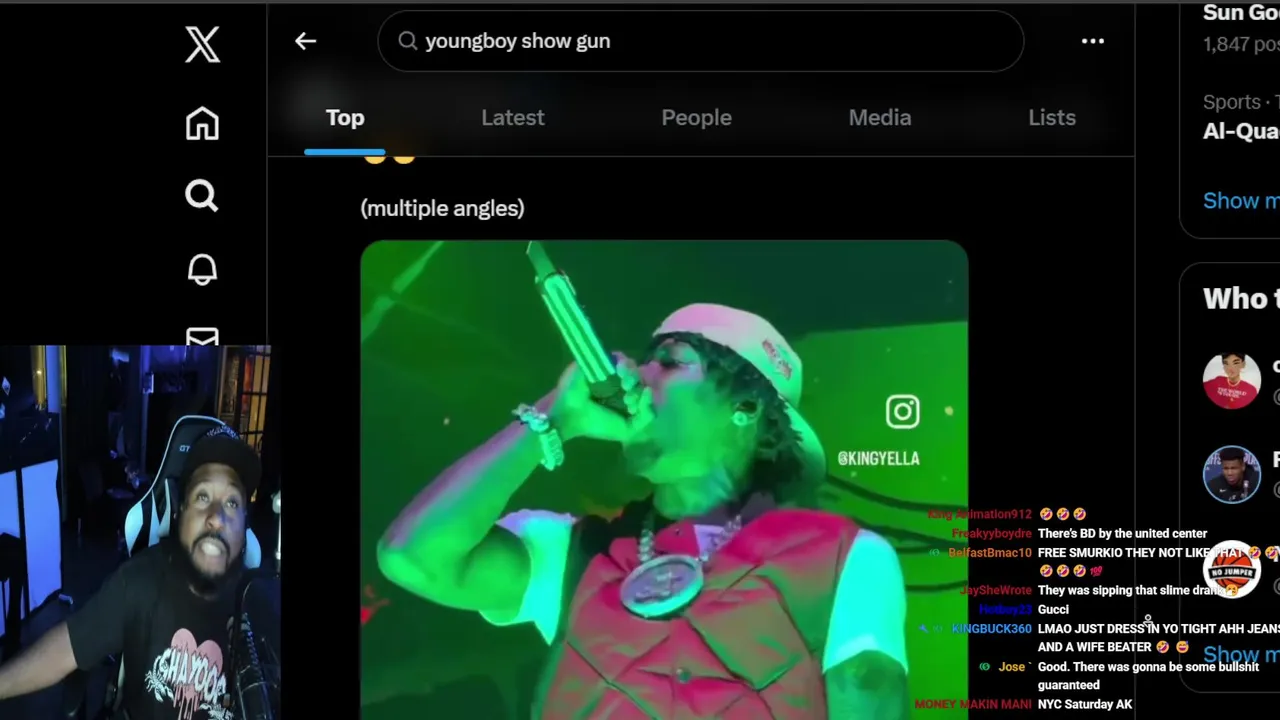Switch to the People tab

pyautogui.click(x=696, y=118)
